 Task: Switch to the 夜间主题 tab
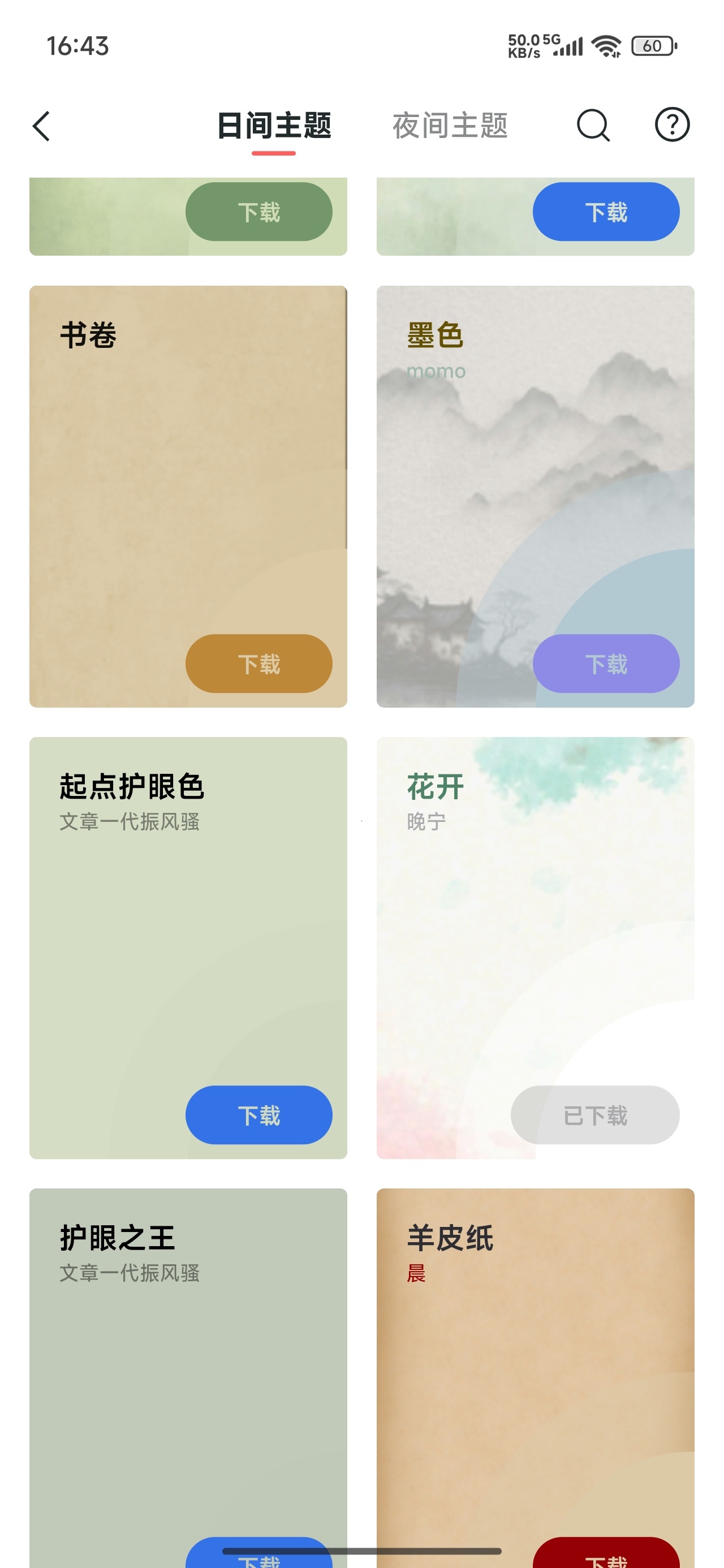[x=449, y=126]
